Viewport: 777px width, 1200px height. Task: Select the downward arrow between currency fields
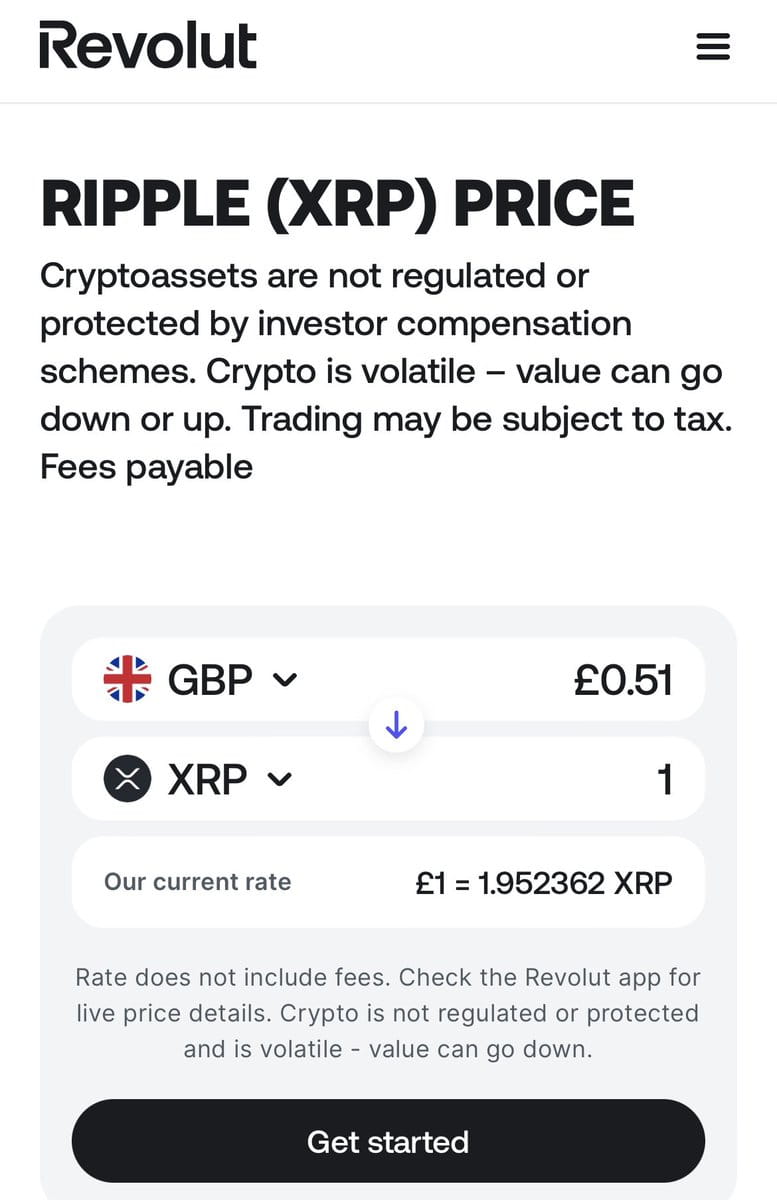pyautogui.click(x=396, y=724)
